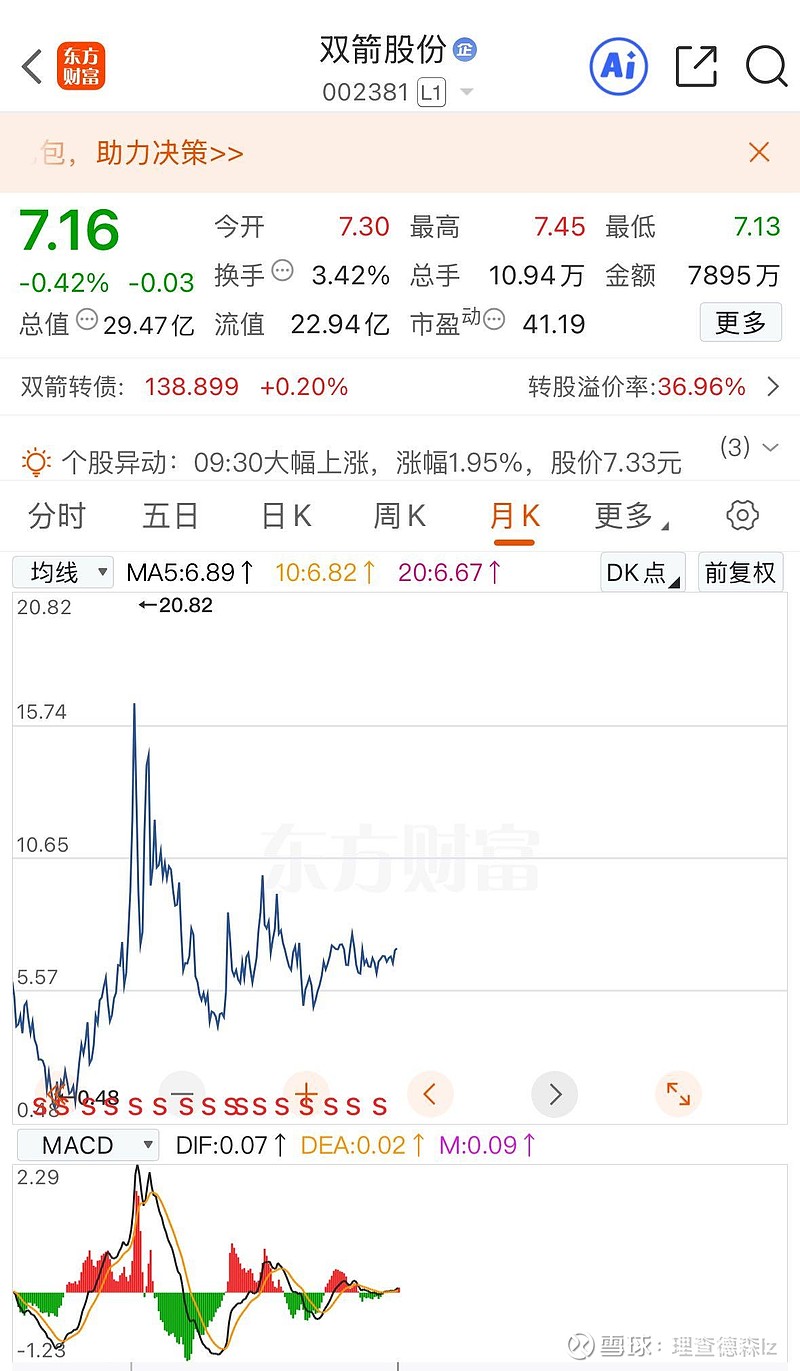Tap the plus to zoom the chart in

(306, 1094)
